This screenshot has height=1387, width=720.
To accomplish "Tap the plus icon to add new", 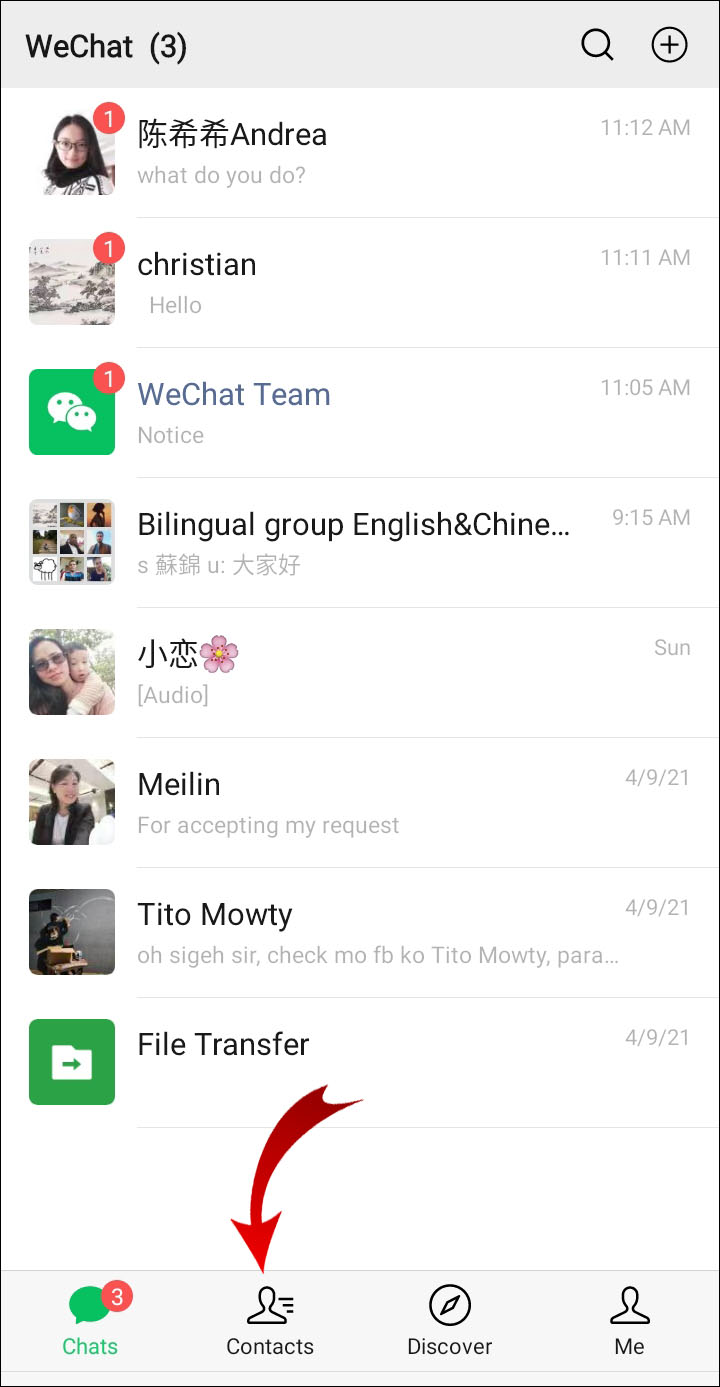I will point(669,45).
